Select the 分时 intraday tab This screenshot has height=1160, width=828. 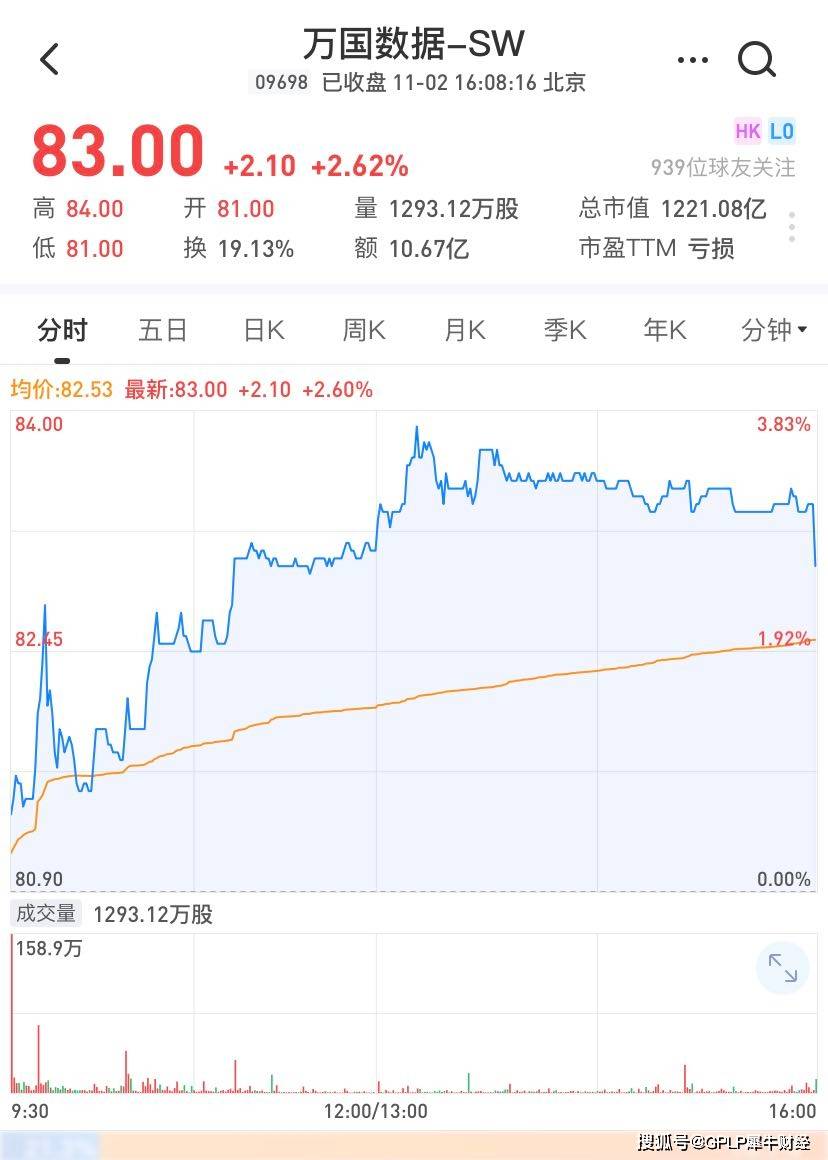[x=62, y=330]
